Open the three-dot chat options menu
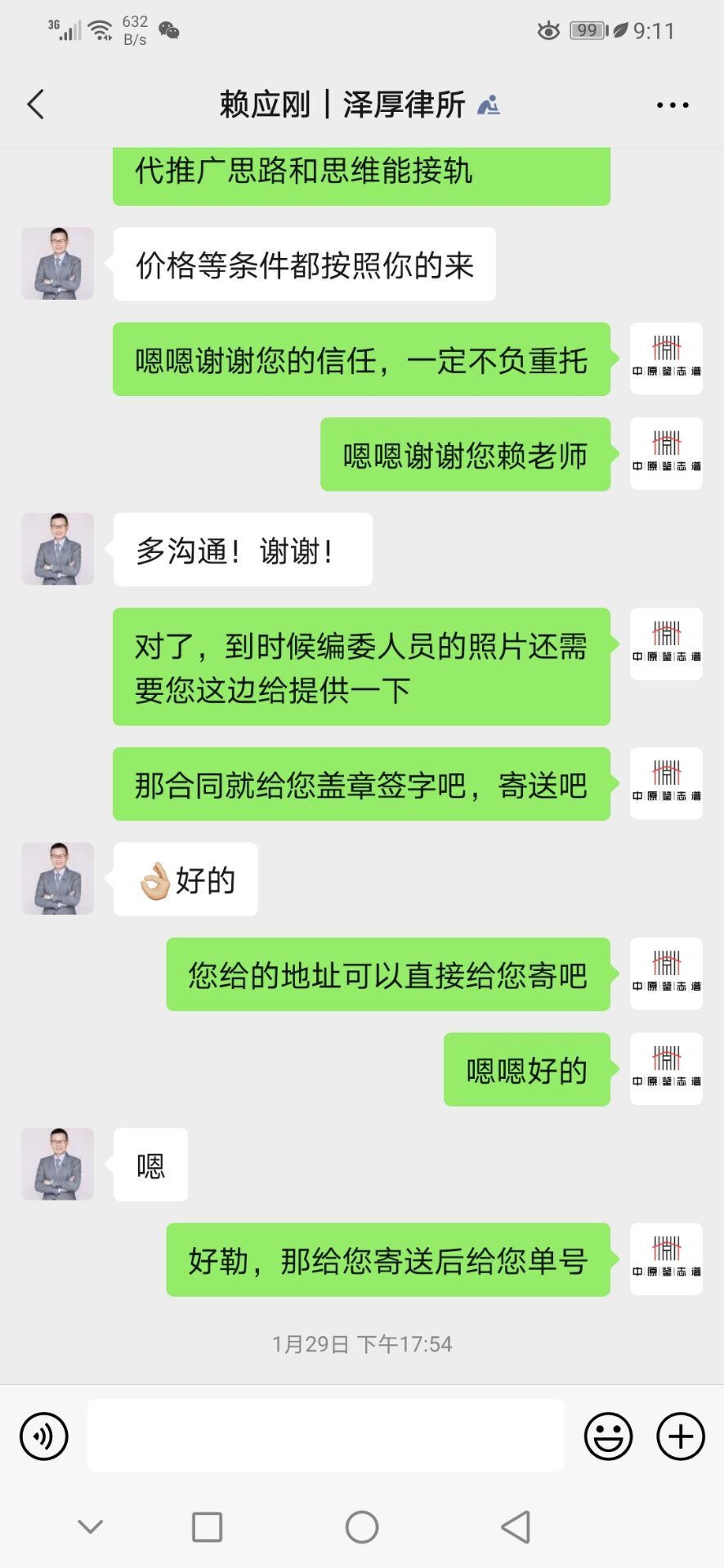Screen dimensions: 724x1568 click(672, 105)
